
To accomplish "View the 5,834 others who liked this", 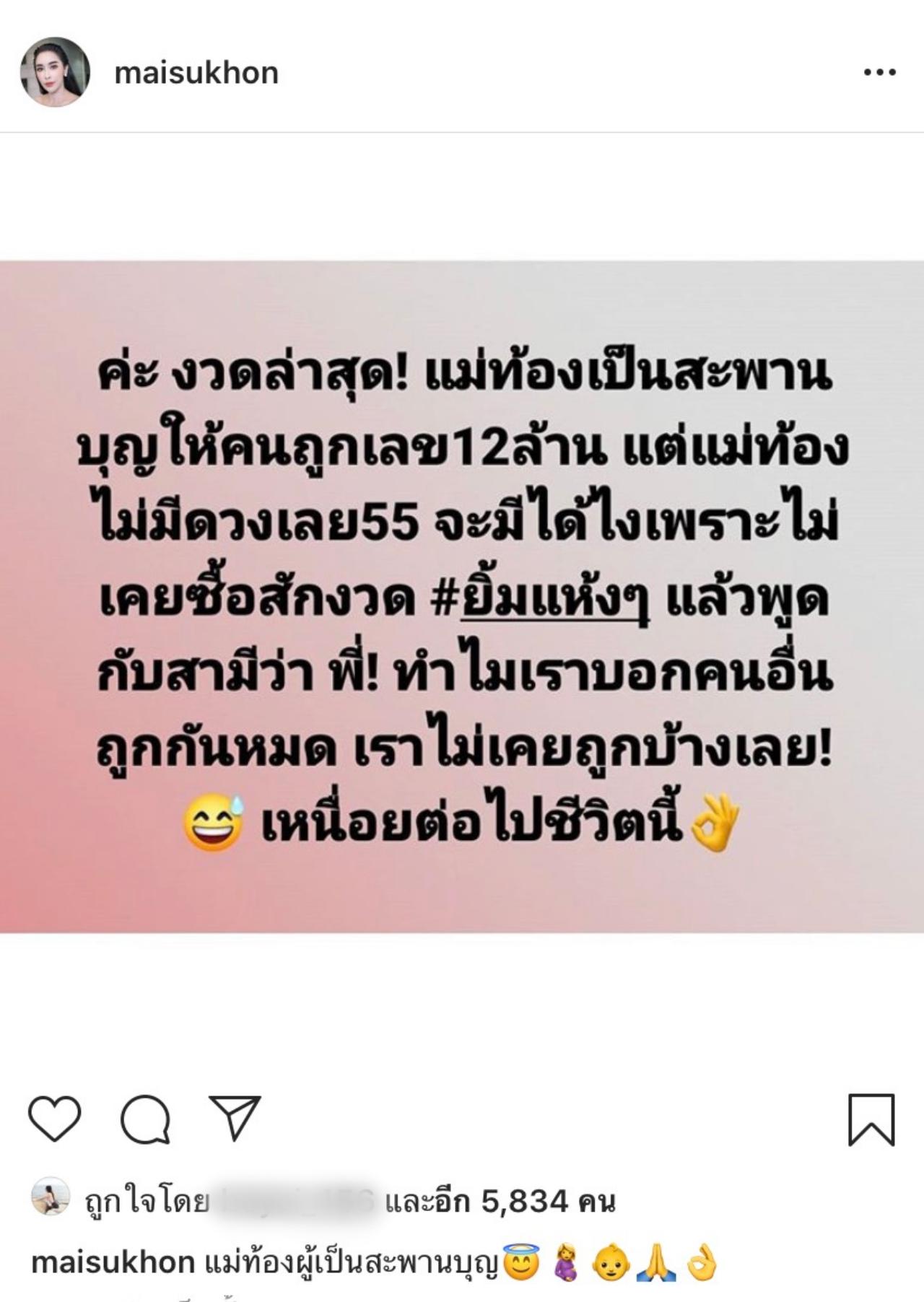I will click(x=500, y=1202).
